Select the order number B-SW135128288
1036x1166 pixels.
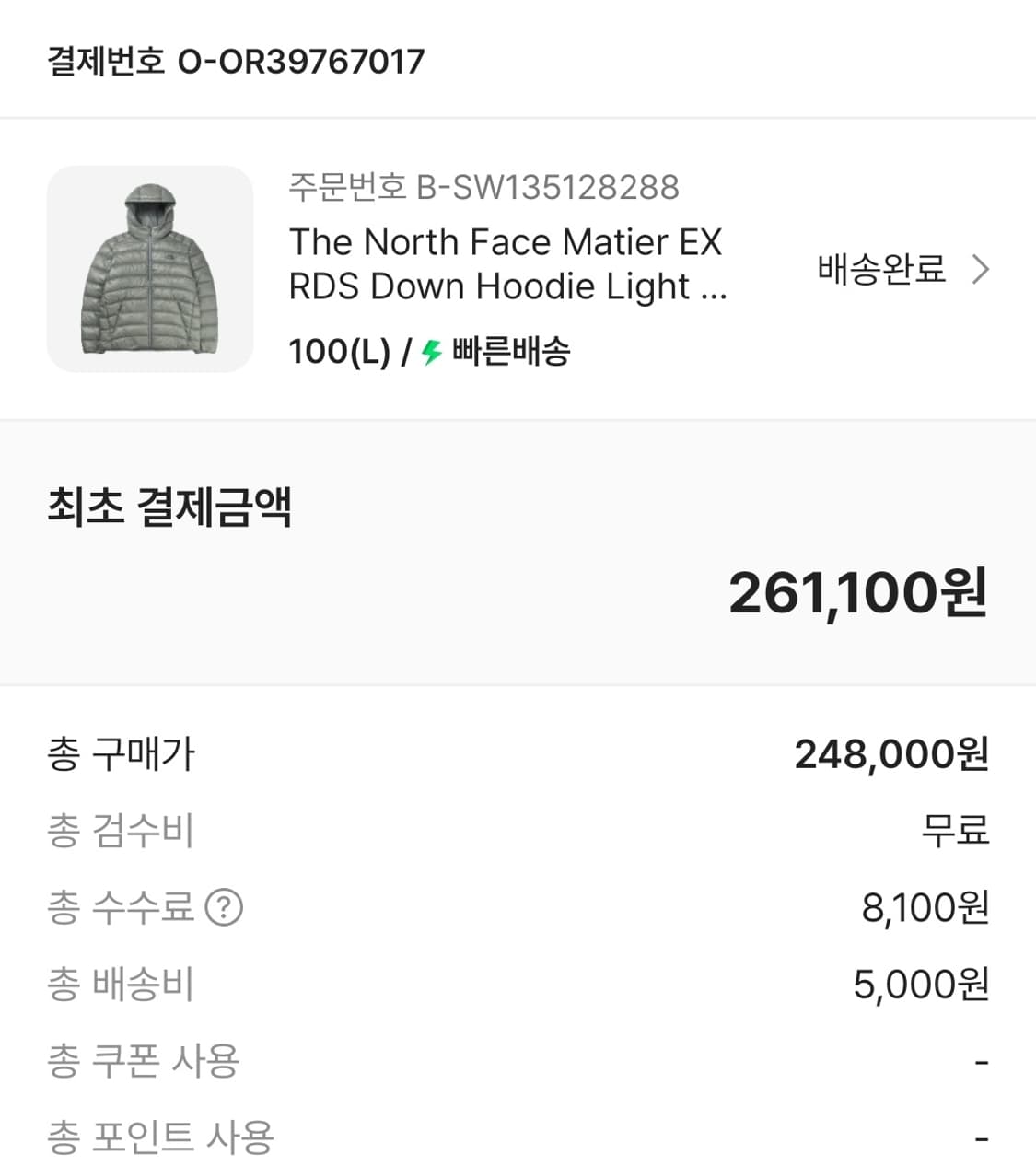[483, 188]
